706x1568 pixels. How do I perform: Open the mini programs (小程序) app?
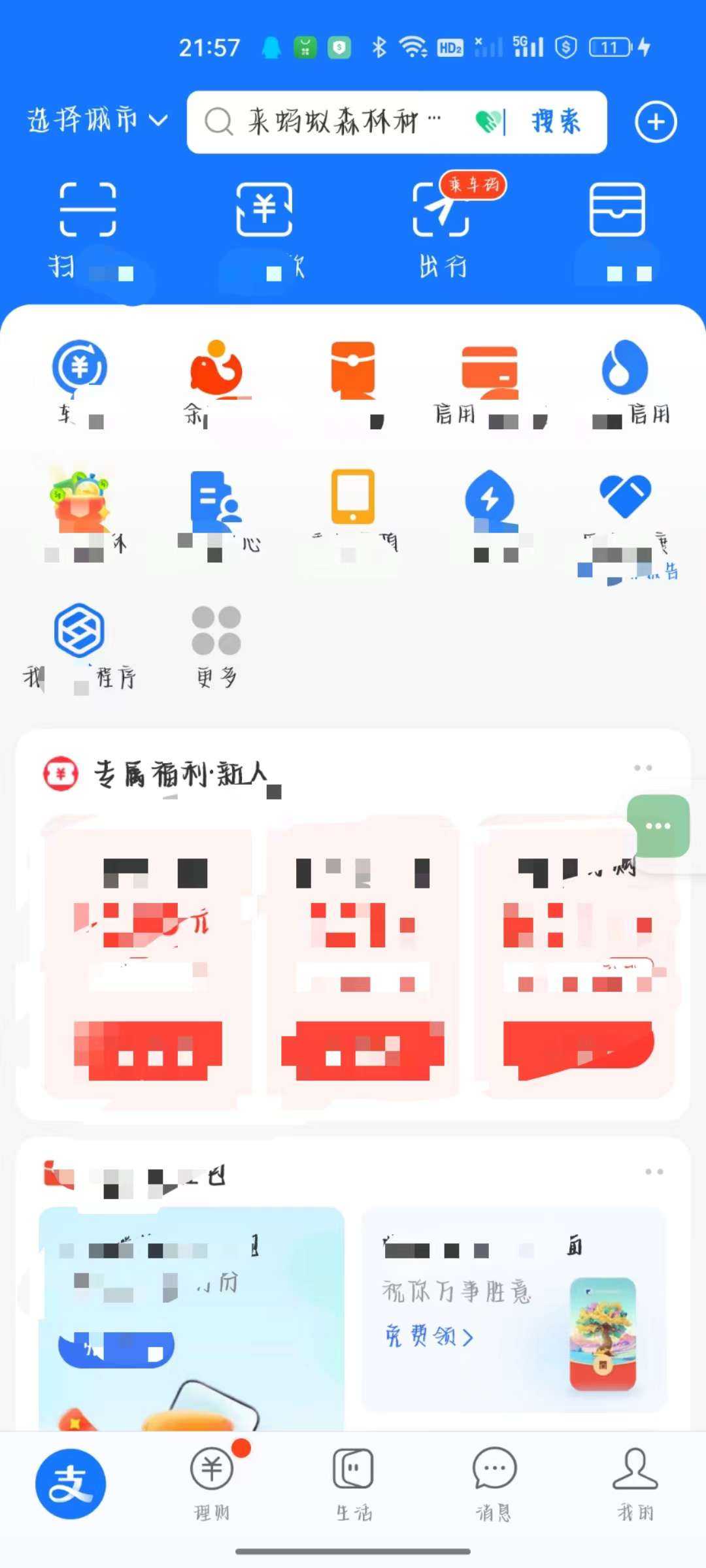point(80,644)
